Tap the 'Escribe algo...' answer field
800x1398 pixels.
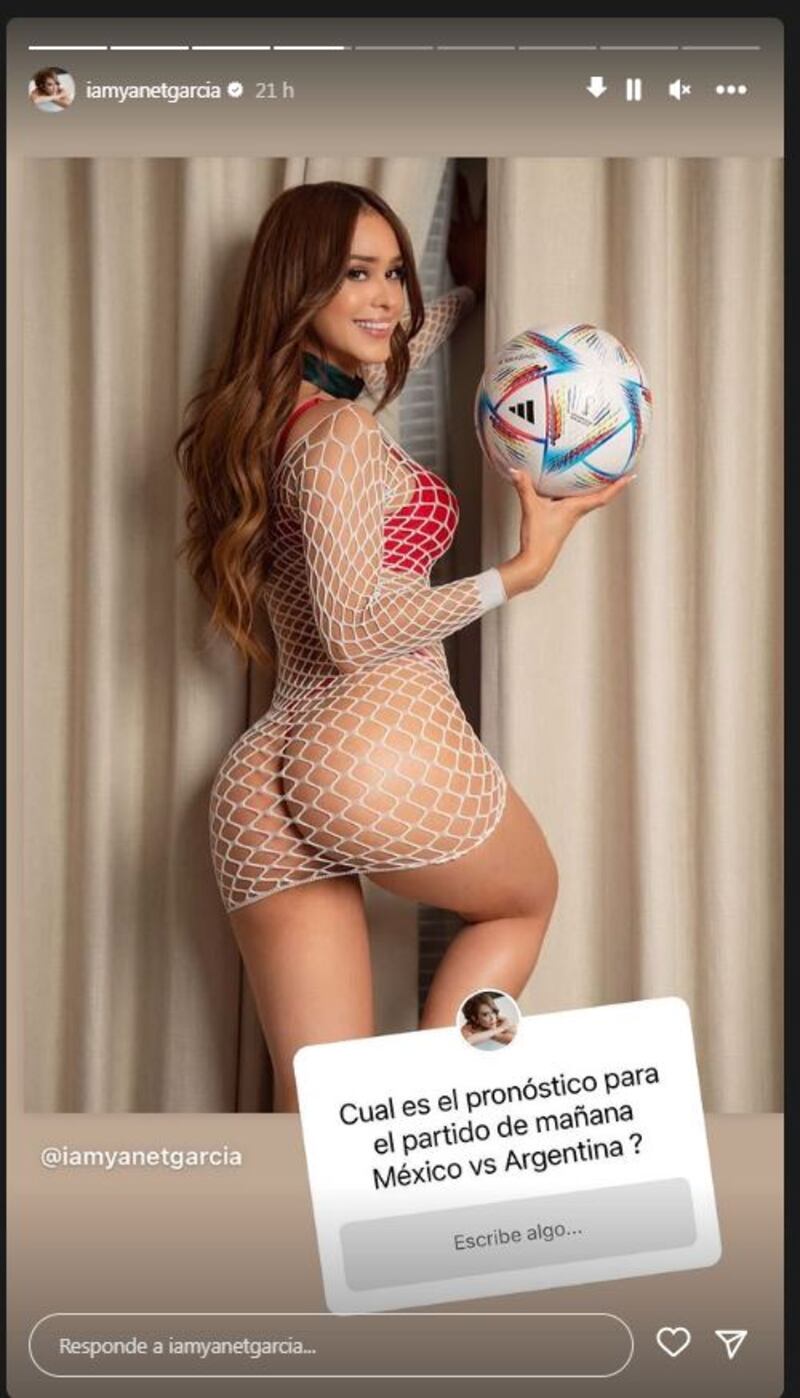tap(517, 1234)
